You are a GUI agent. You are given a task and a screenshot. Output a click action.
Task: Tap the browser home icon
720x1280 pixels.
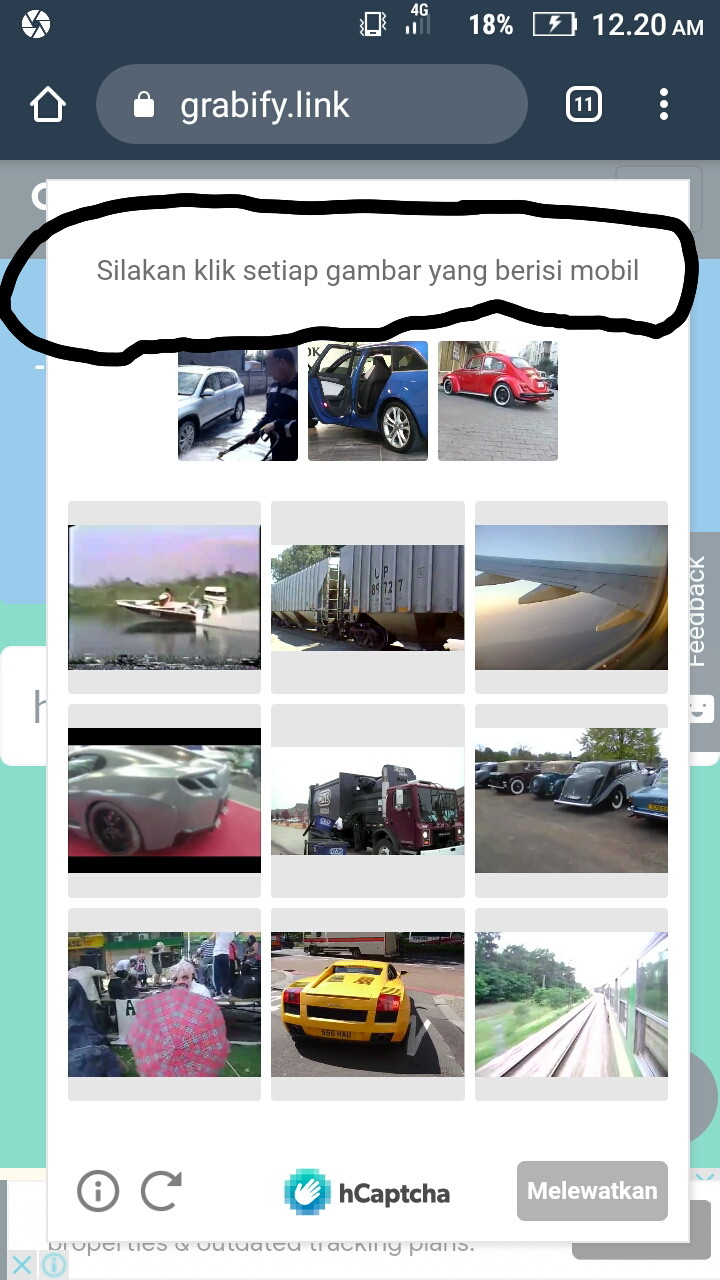[48, 104]
